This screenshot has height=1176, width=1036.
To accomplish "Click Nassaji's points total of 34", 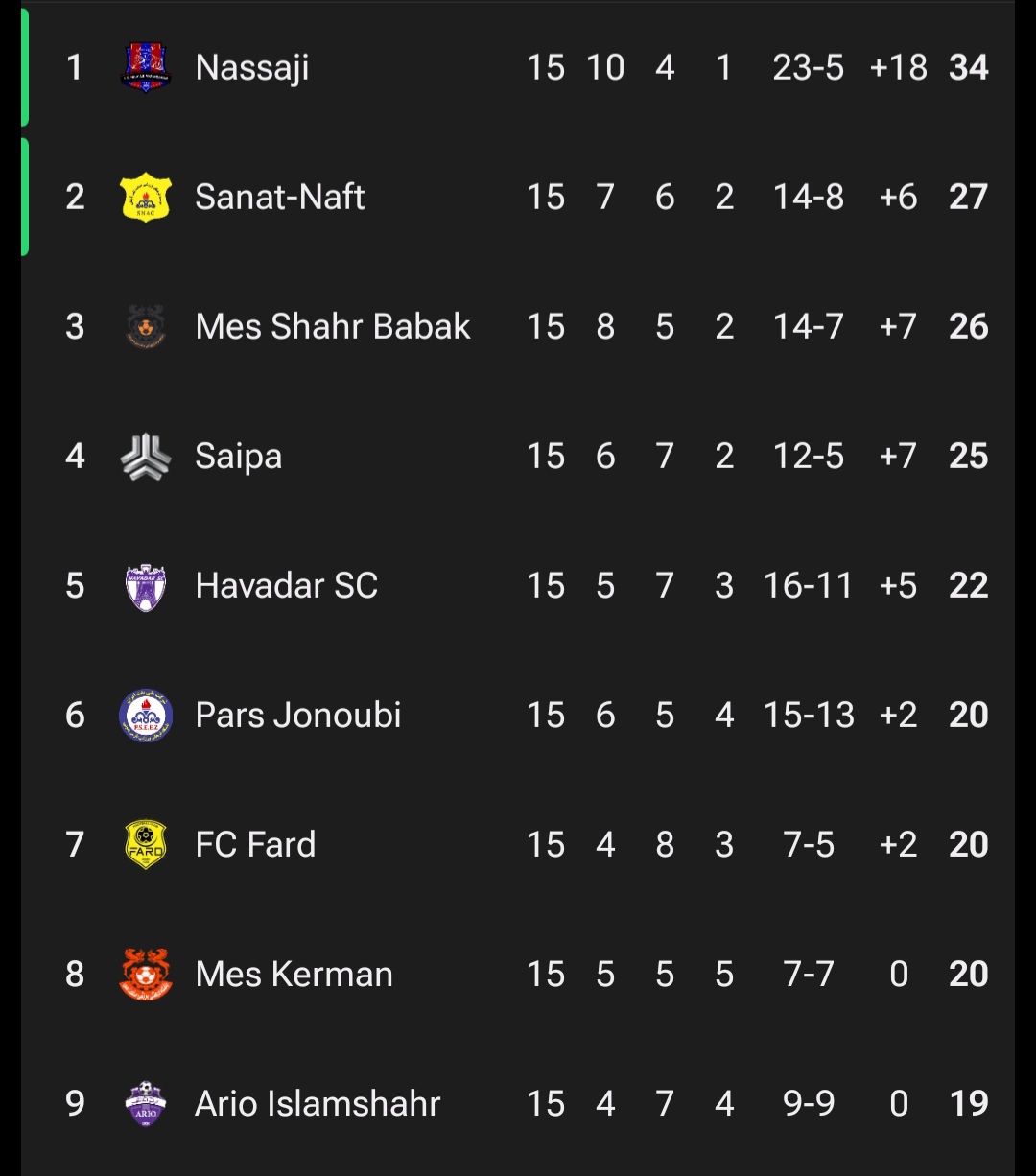I will (x=968, y=66).
